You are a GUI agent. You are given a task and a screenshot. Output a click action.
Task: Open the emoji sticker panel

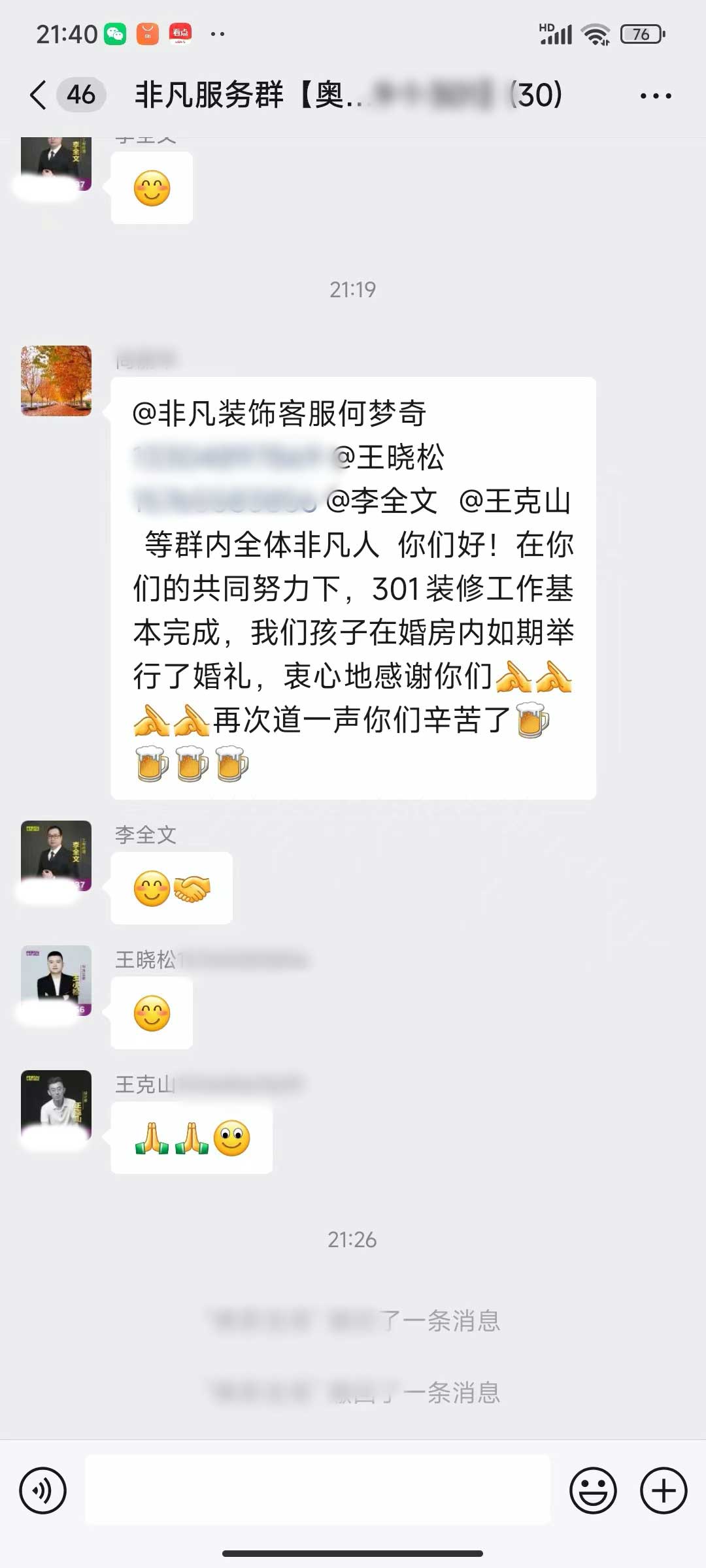pyautogui.click(x=593, y=1490)
